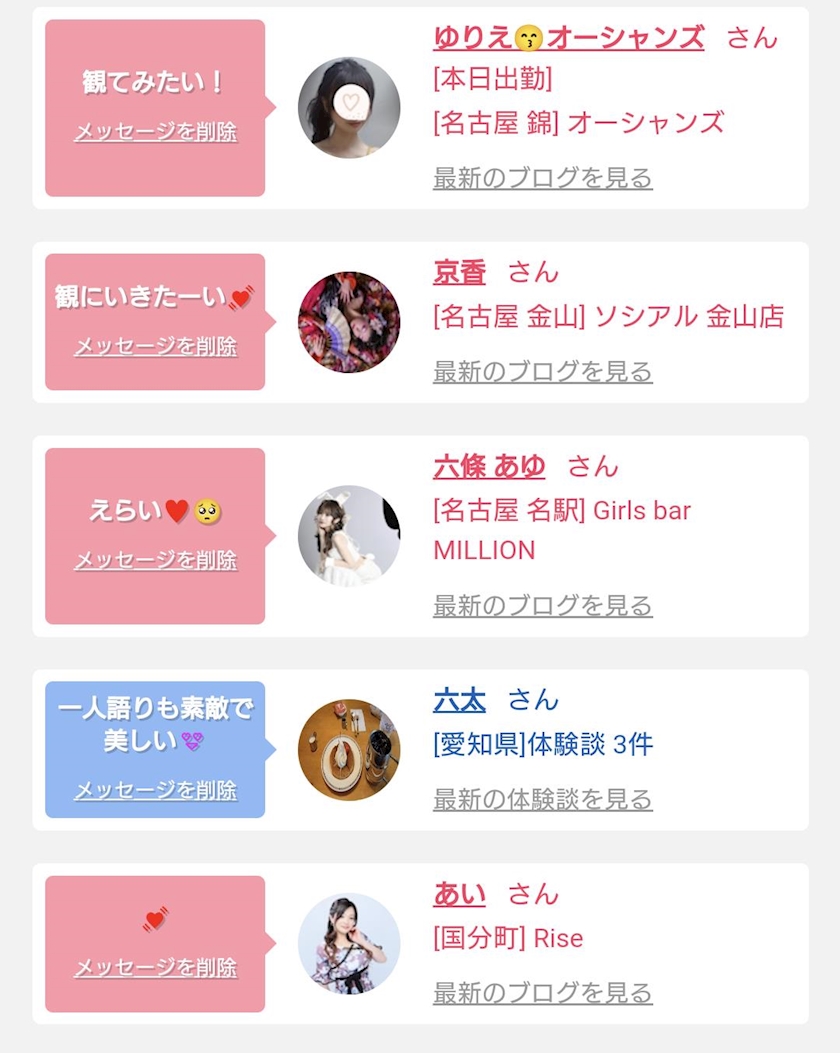The image size is (840, 1053).
Task: View 六太's latest 体験談
Action: tap(542, 800)
